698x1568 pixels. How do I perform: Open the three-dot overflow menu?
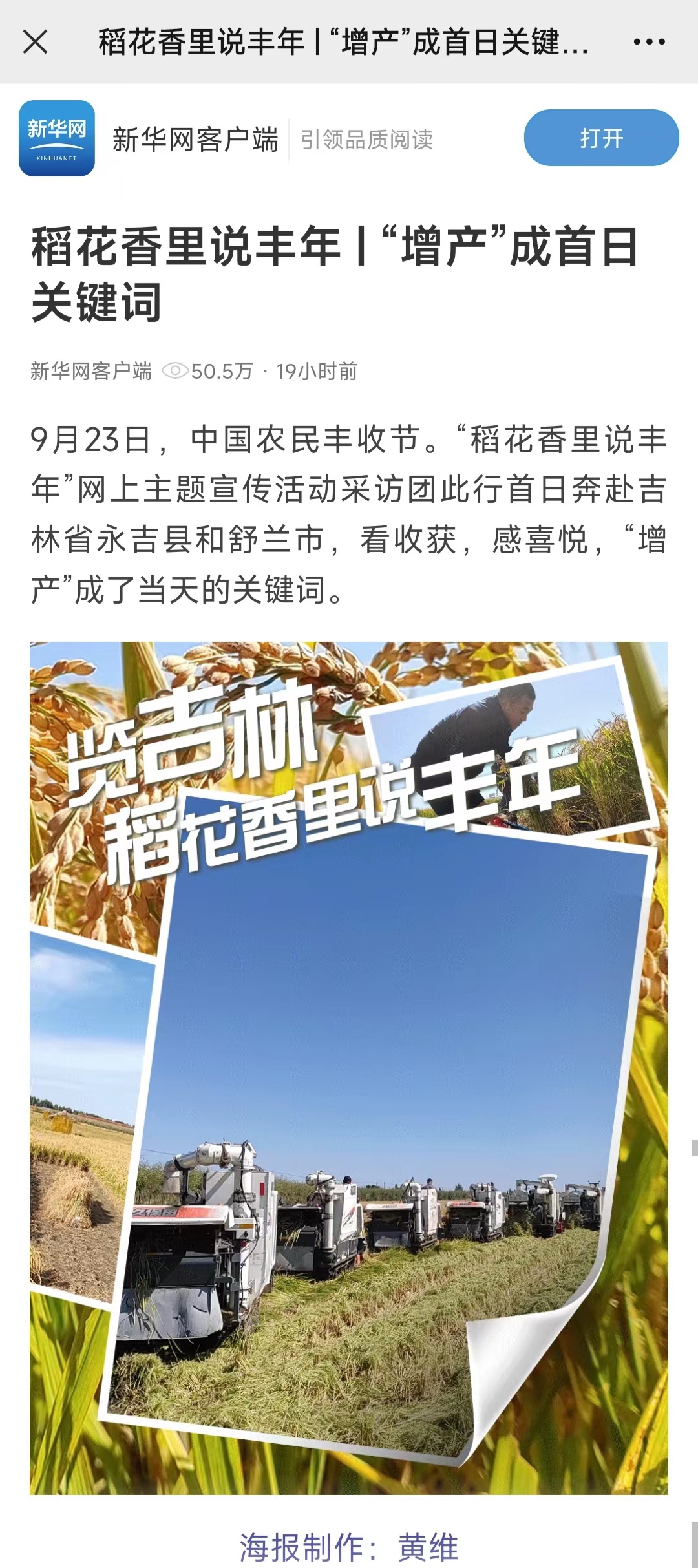pyautogui.click(x=649, y=43)
